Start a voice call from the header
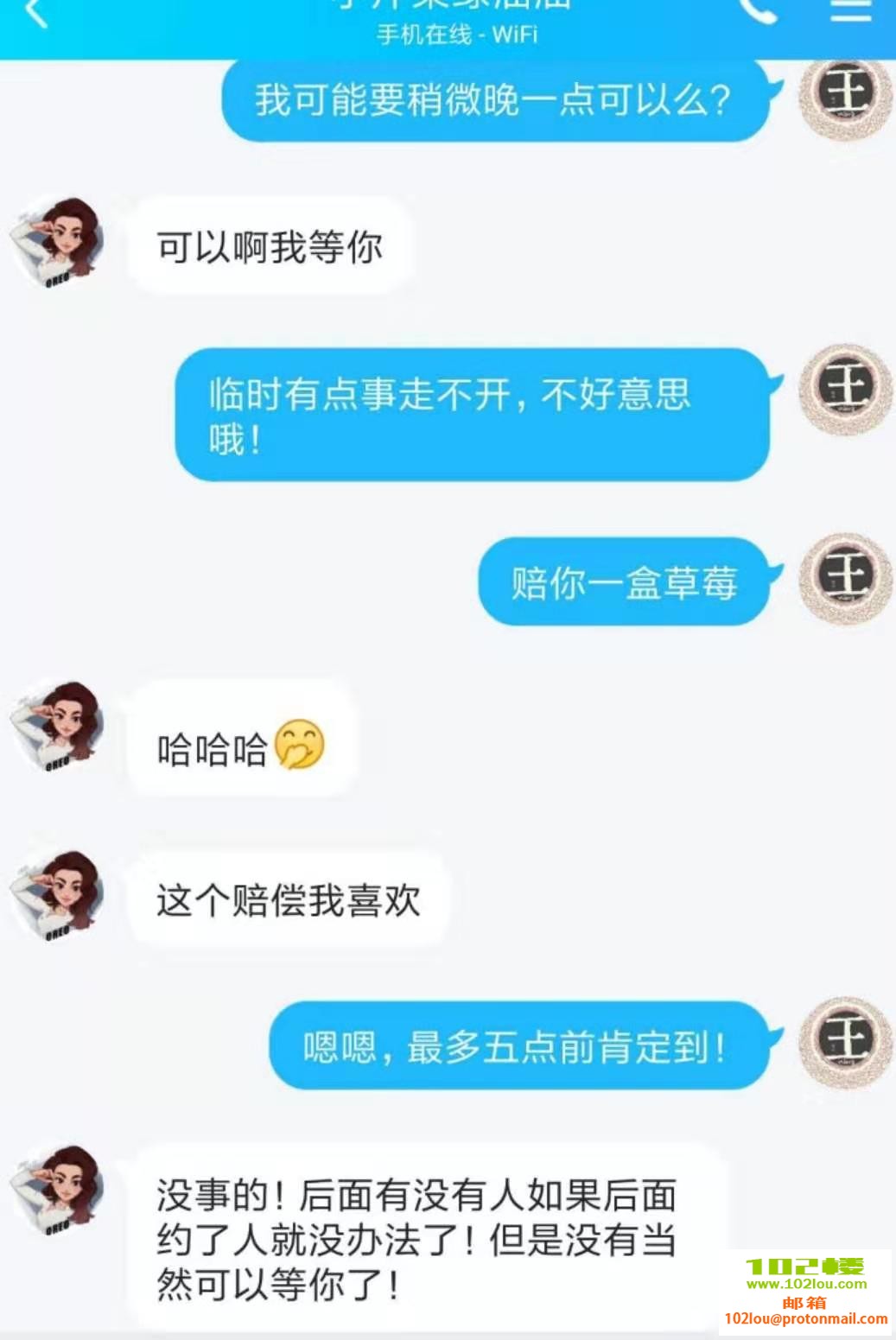The height and width of the screenshot is (1340, 896). tap(758, 10)
